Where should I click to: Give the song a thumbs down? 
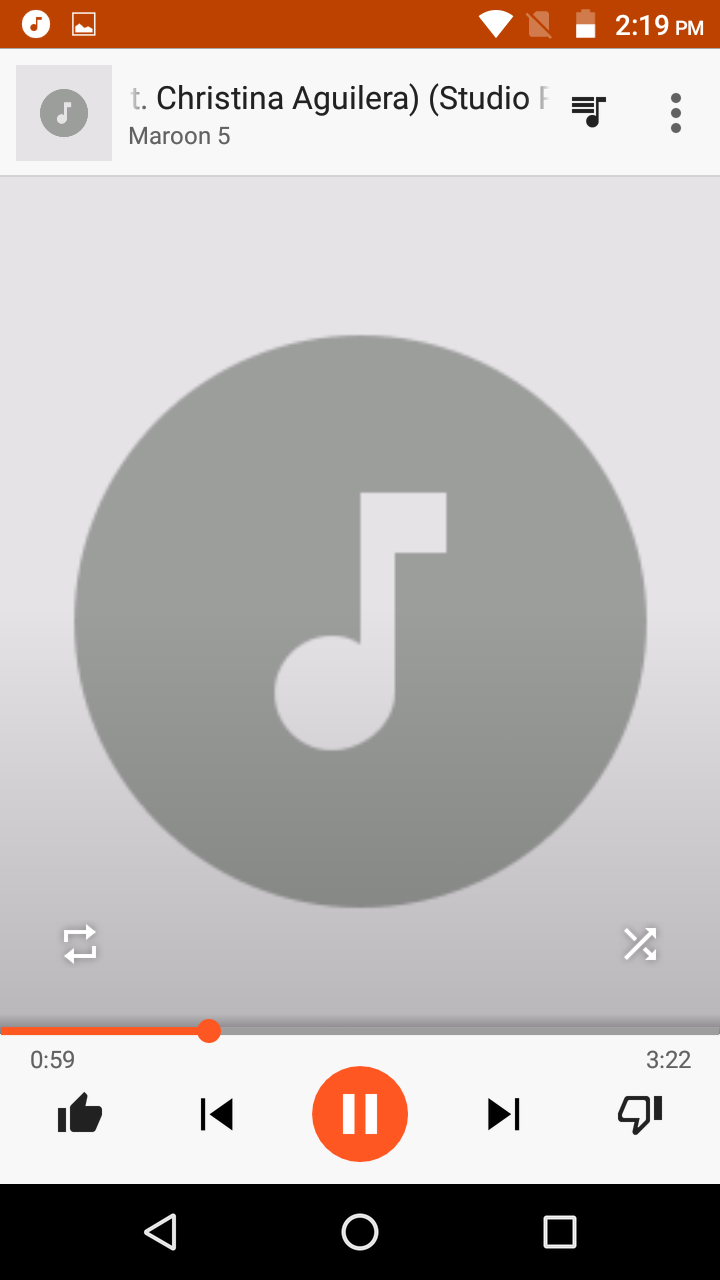point(640,1115)
